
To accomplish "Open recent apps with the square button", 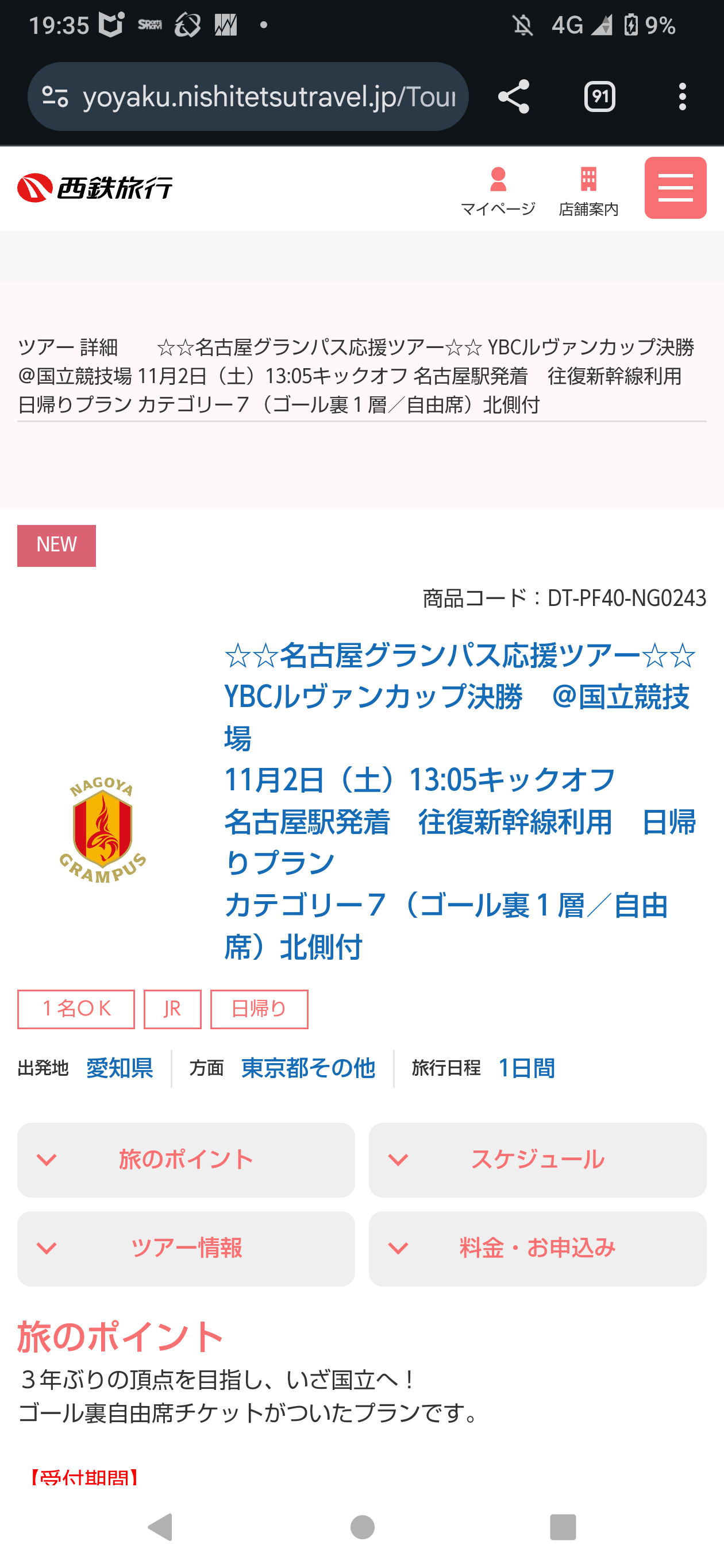I will coord(563,1527).
